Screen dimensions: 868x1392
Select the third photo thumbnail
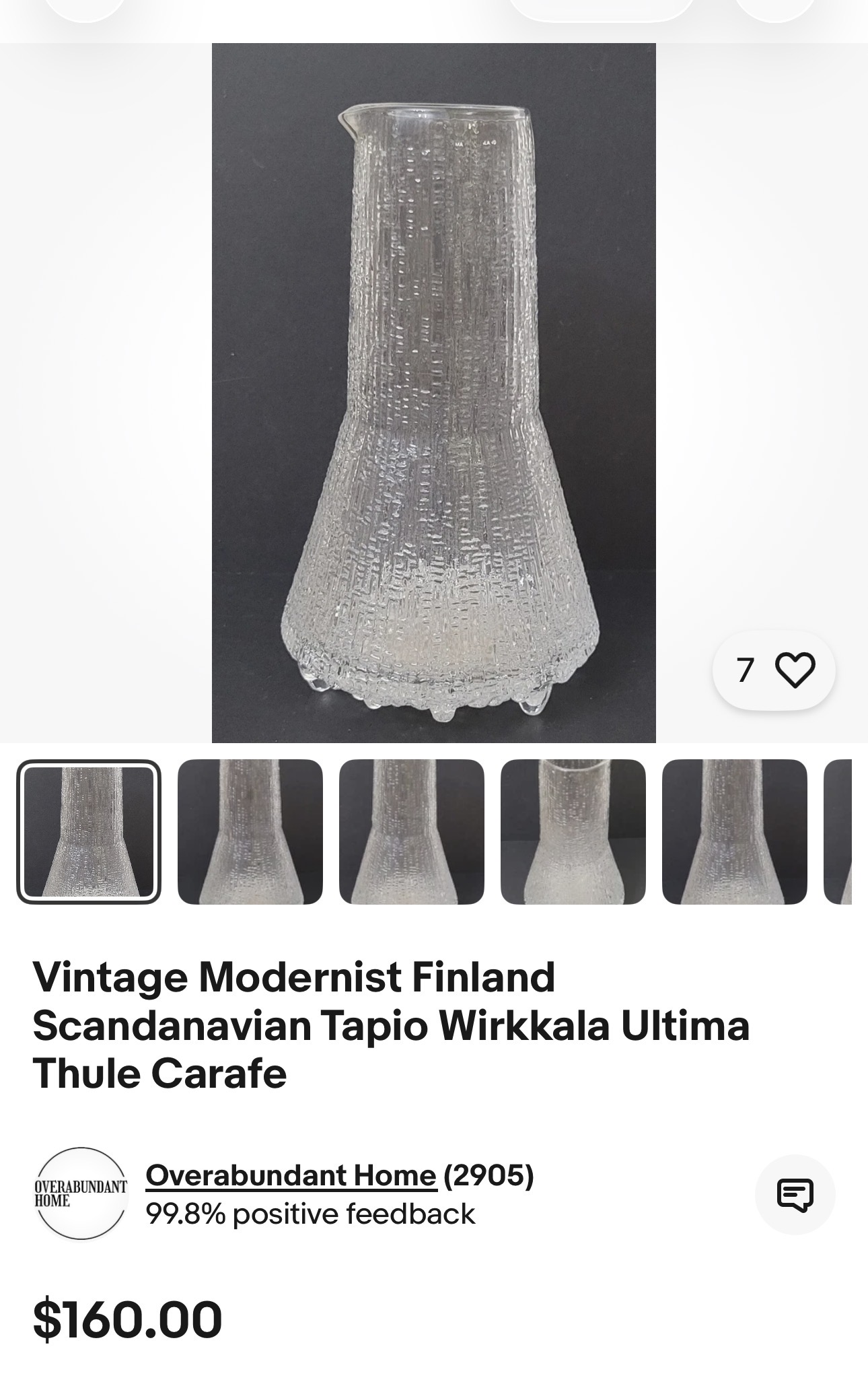point(411,831)
